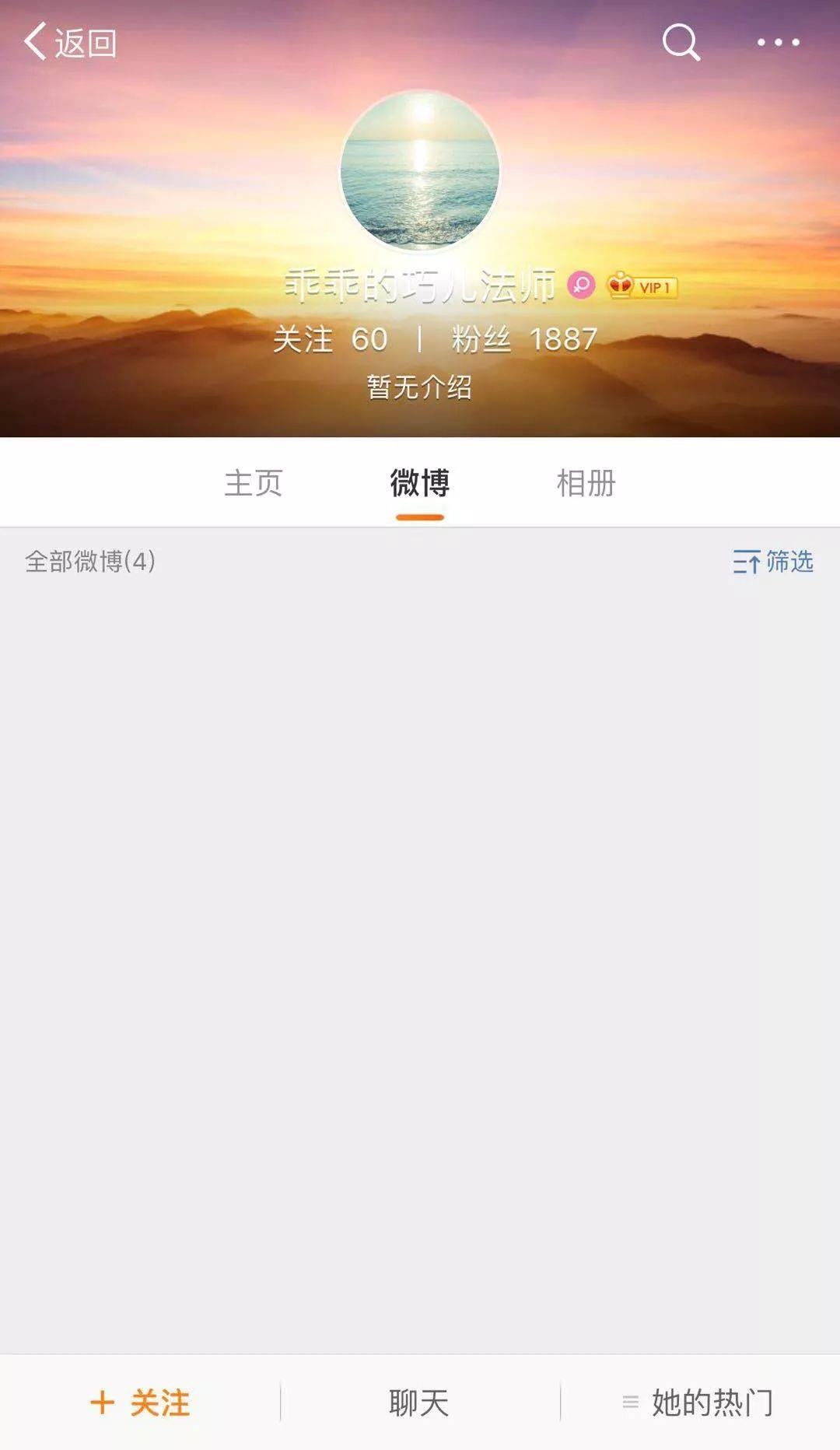Switch to the 相册 tab
Viewport: 840px width, 1450px height.
pyautogui.click(x=586, y=483)
